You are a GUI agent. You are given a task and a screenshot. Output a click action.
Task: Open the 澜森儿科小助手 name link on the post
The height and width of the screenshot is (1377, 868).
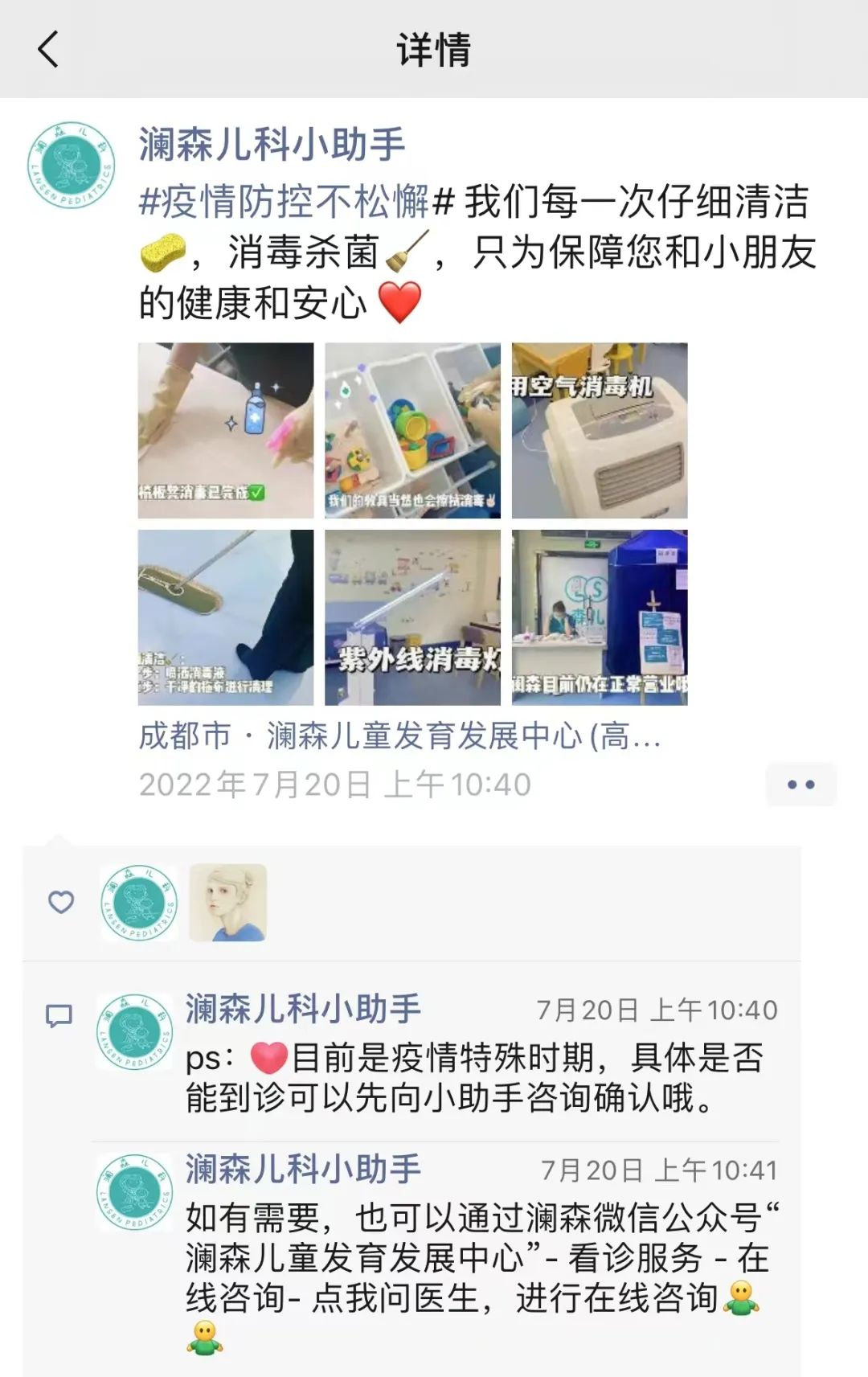coord(272,145)
